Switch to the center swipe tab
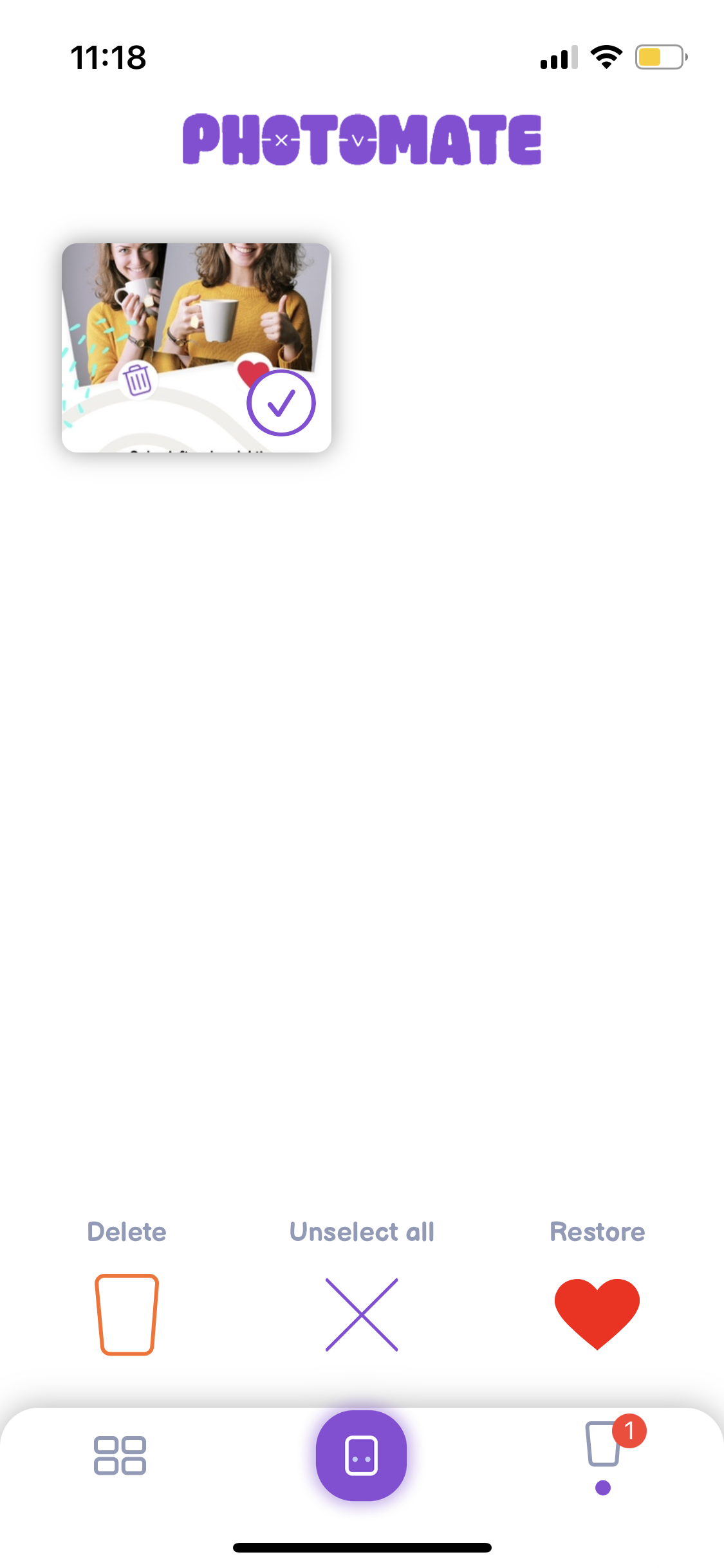This screenshot has height=1568, width=724. click(361, 1455)
